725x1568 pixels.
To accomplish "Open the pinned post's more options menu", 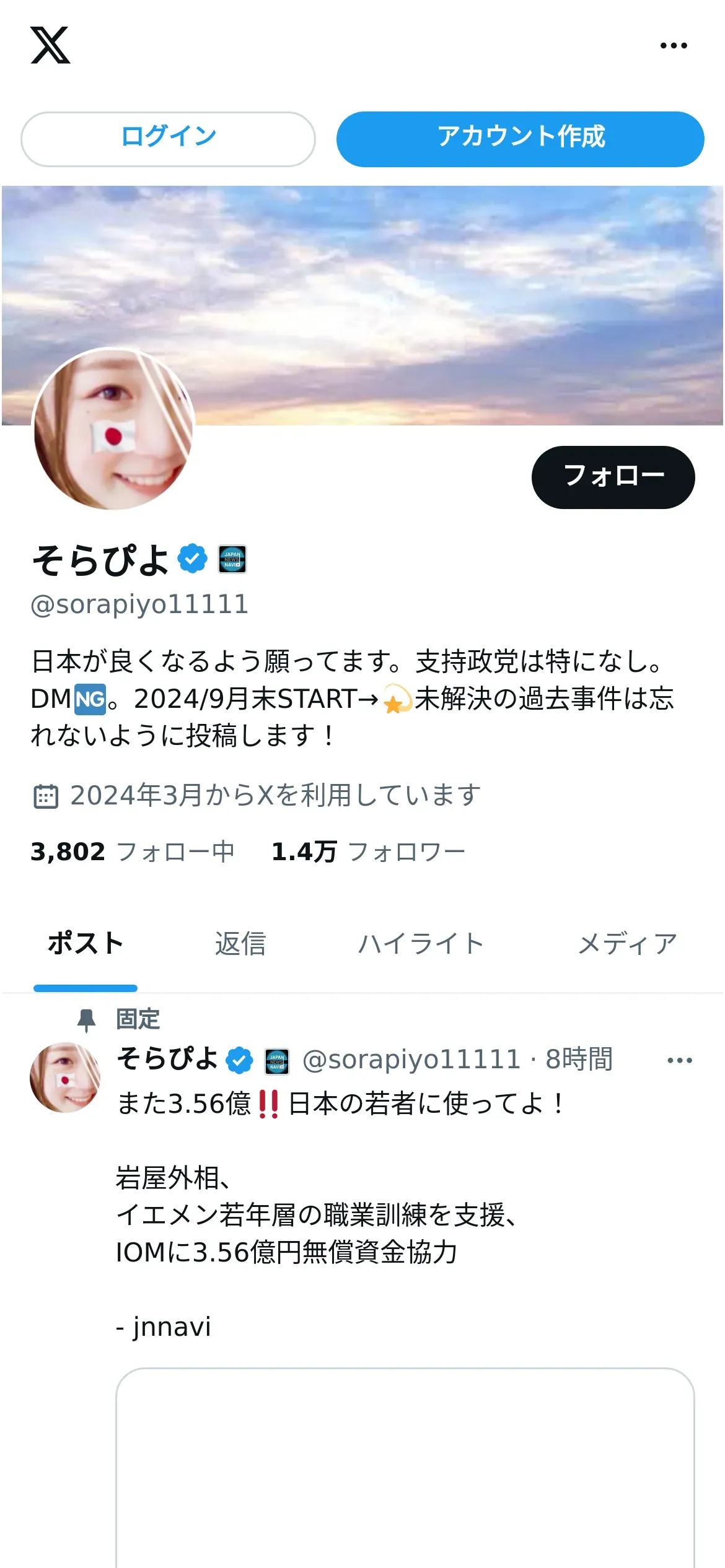I will pyautogui.click(x=680, y=1060).
